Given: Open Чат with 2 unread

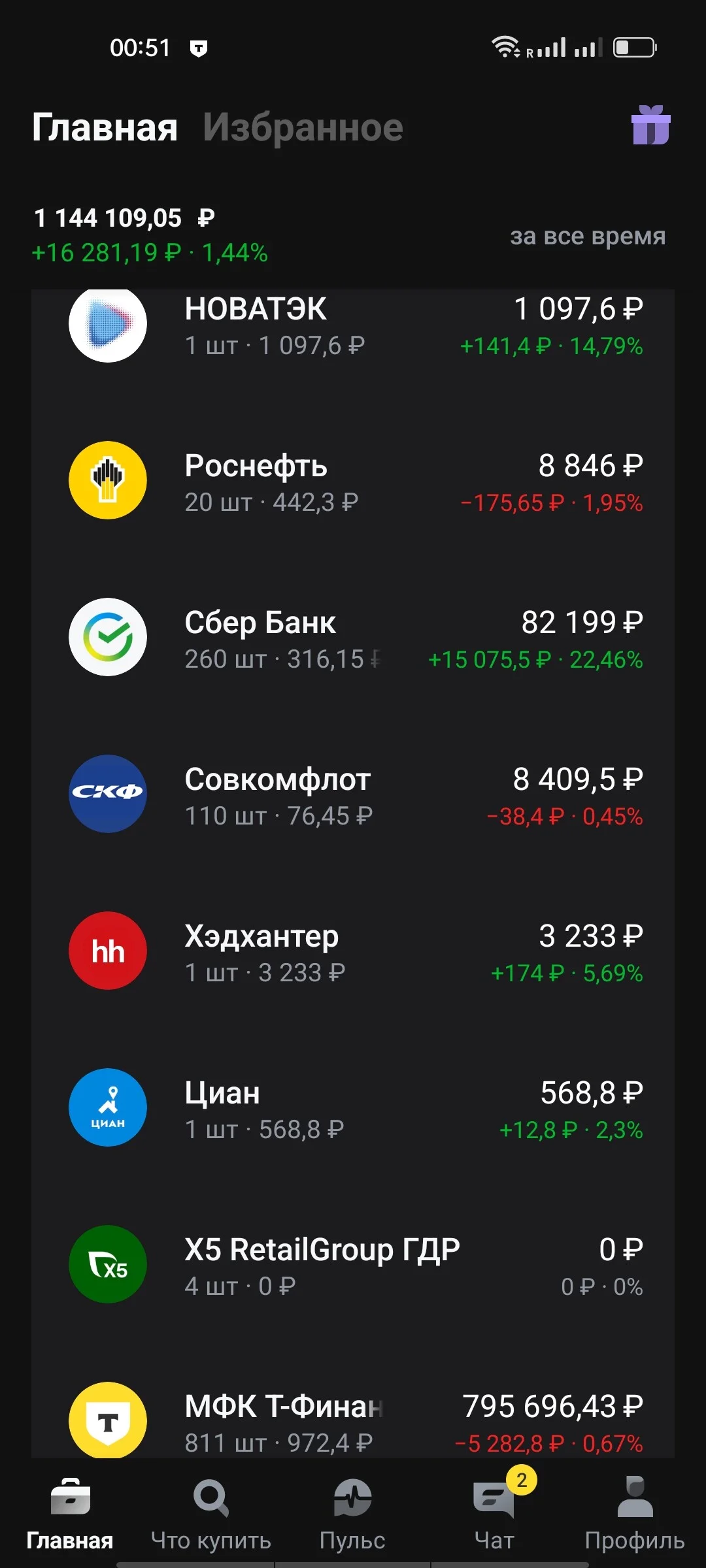Looking at the screenshot, I should click(x=495, y=1514).
